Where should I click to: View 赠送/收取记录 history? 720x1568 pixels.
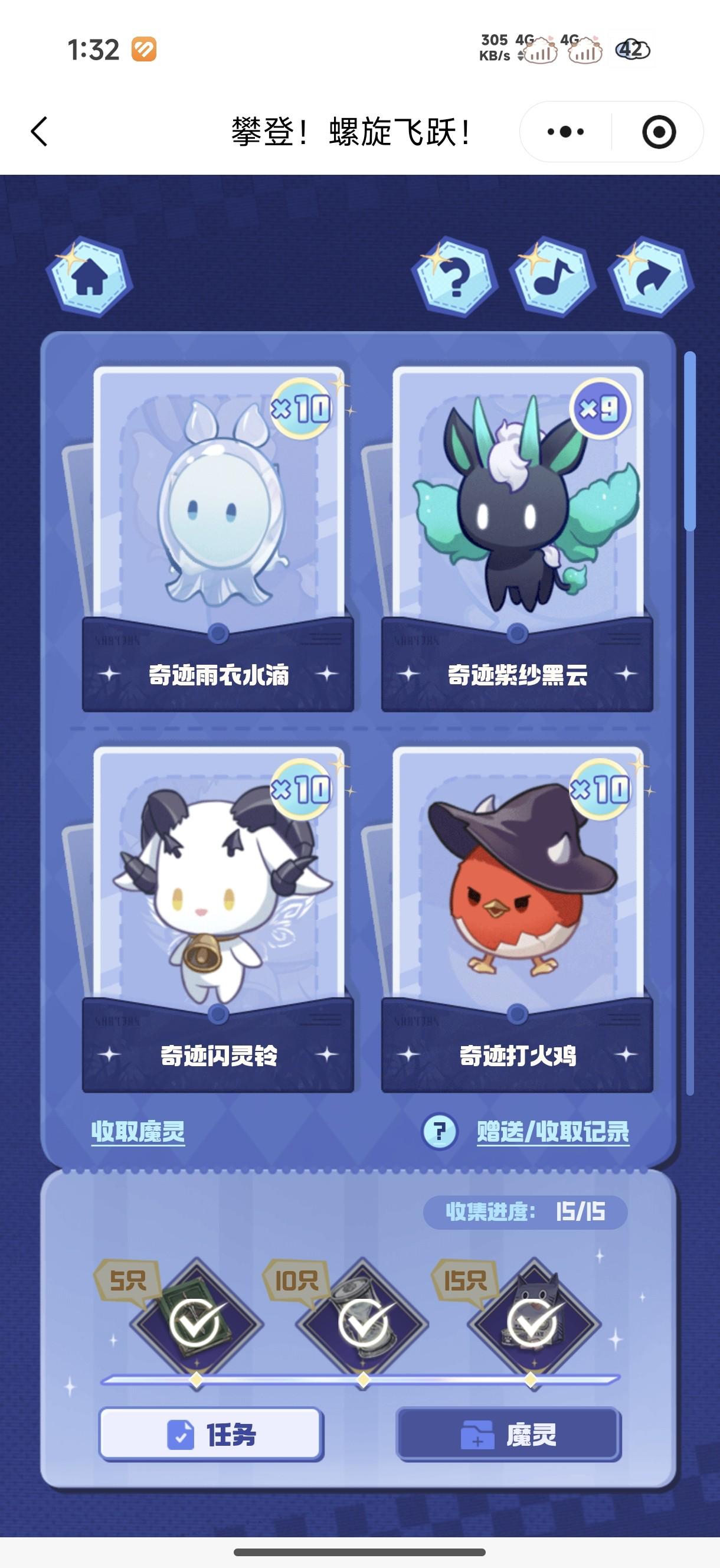click(x=552, y=1132)
